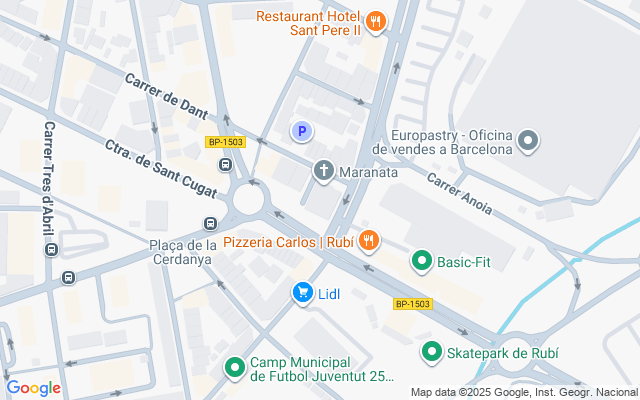The height and width of the screenshot is (400, 640).
Task: Open Pizzeria Carlos Rubí restaurant pin
Action: (369, 240)
